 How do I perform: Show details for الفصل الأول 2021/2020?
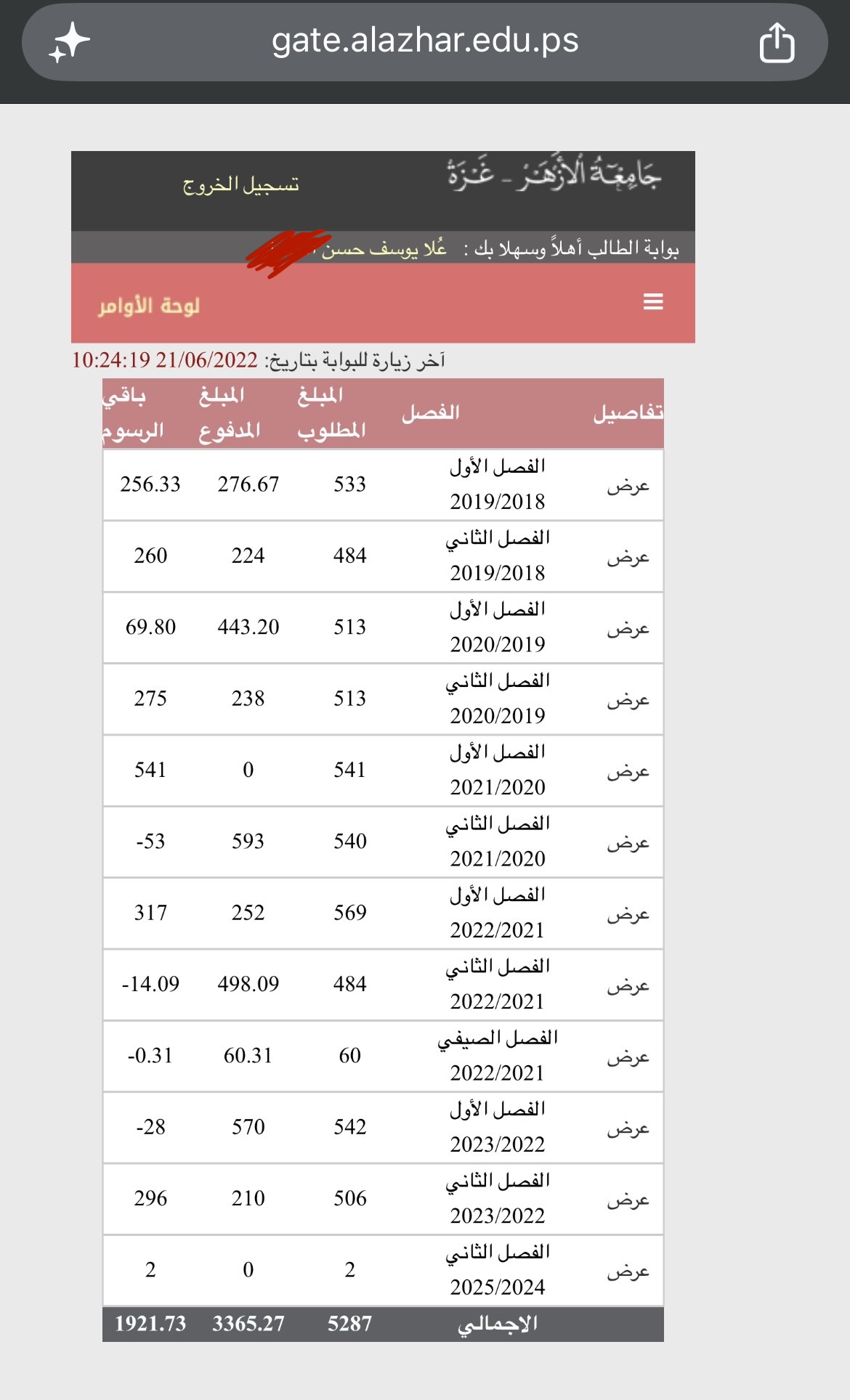click(628, 771)
